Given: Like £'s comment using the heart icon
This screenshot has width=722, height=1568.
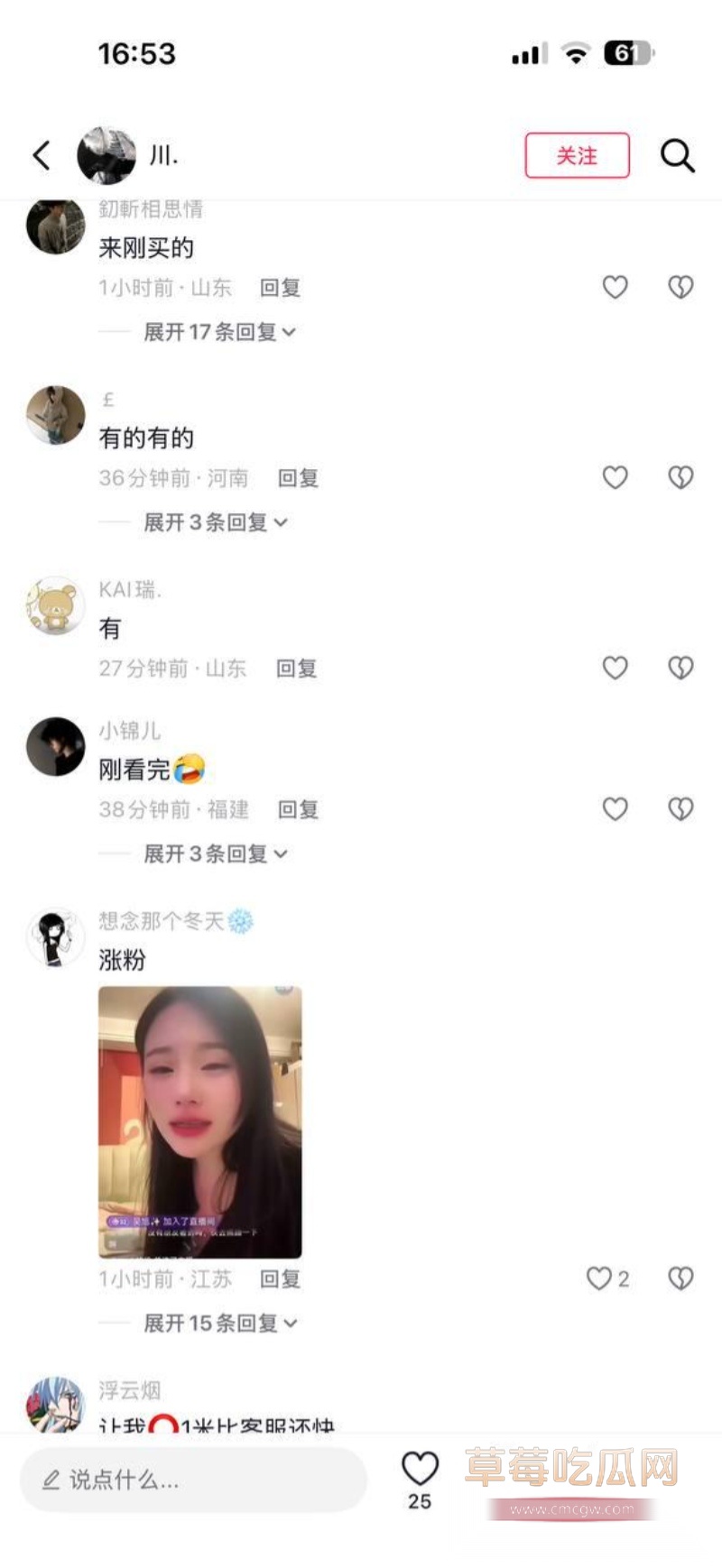Looking at the screenshot, I should point(616,477).
